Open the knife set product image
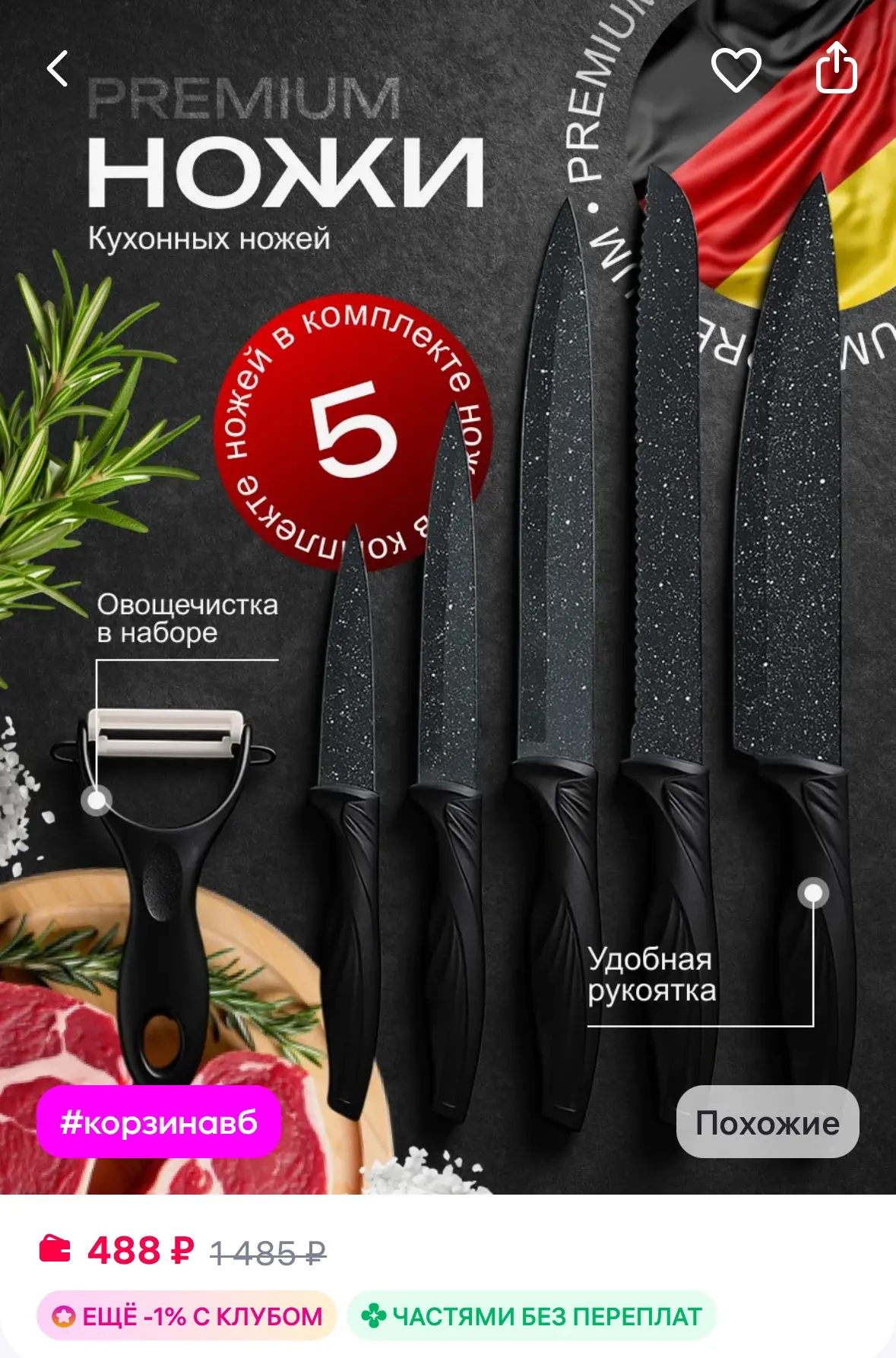 point(448,597)
